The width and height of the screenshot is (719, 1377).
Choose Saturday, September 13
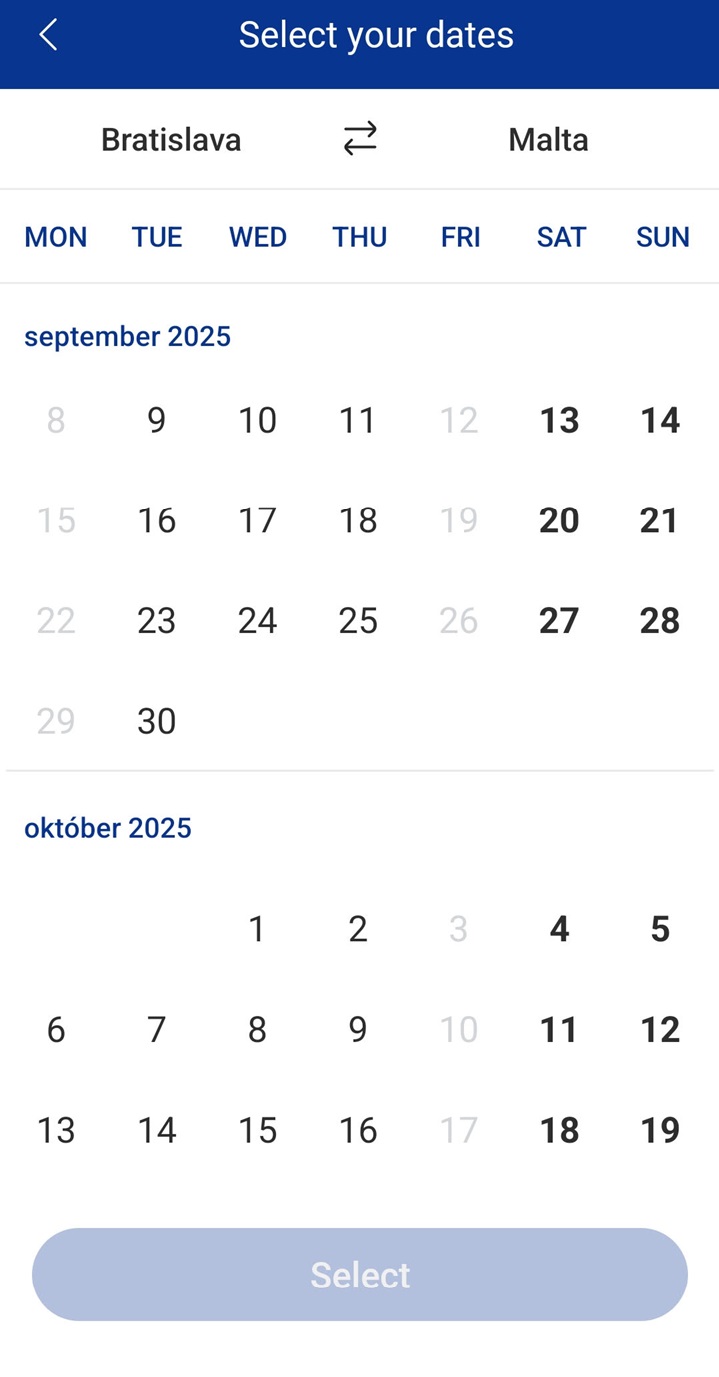coord(559,421)
